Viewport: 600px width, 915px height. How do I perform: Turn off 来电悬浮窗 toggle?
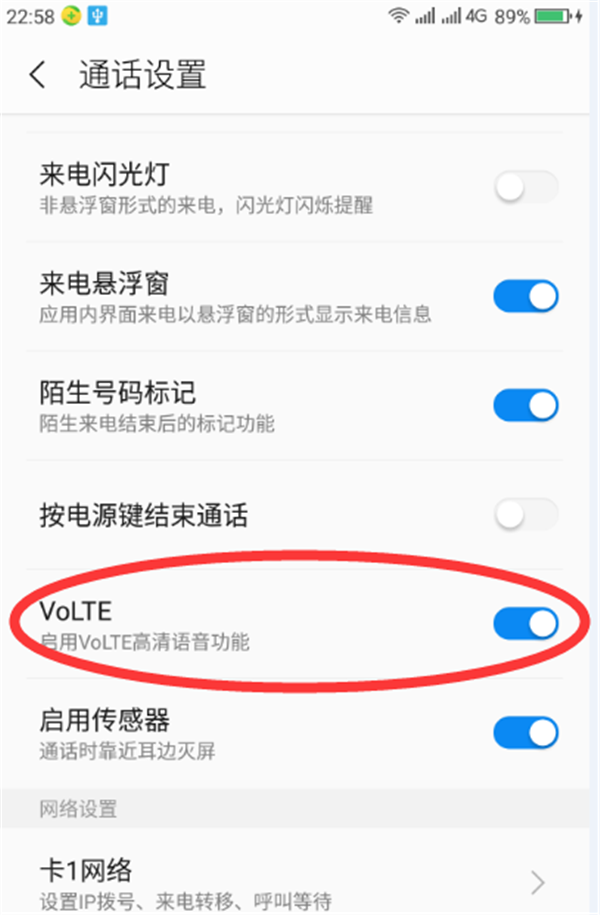click(526, 296)
